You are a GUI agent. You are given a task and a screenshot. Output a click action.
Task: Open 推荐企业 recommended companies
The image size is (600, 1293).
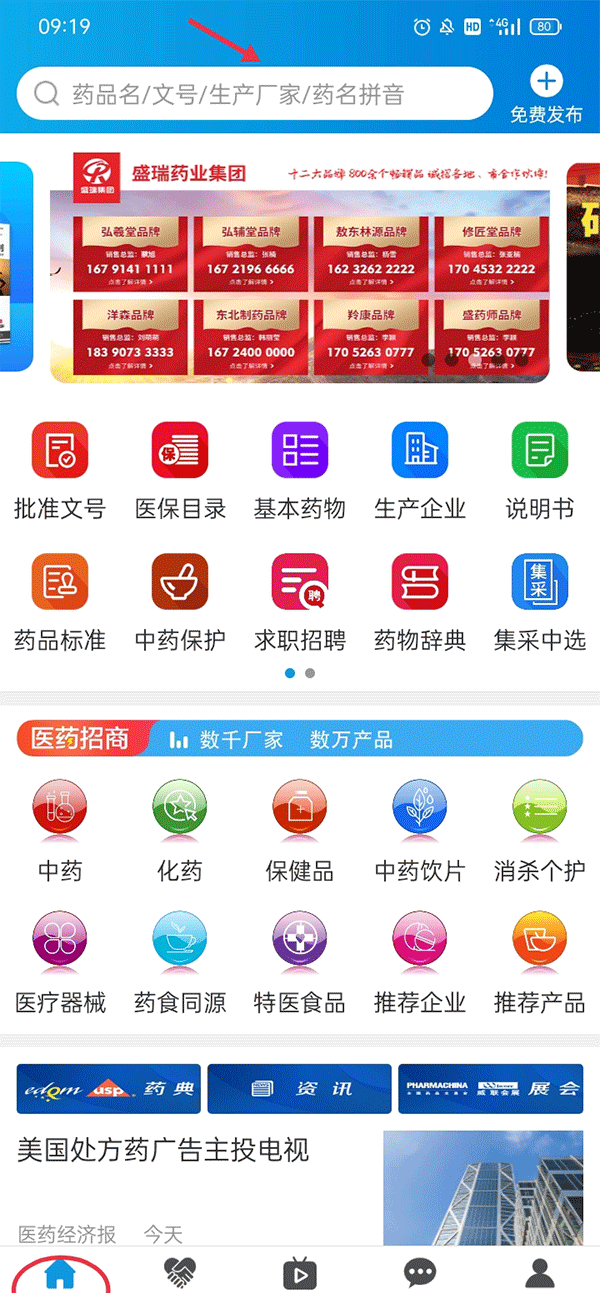click(x=420, y=962)
